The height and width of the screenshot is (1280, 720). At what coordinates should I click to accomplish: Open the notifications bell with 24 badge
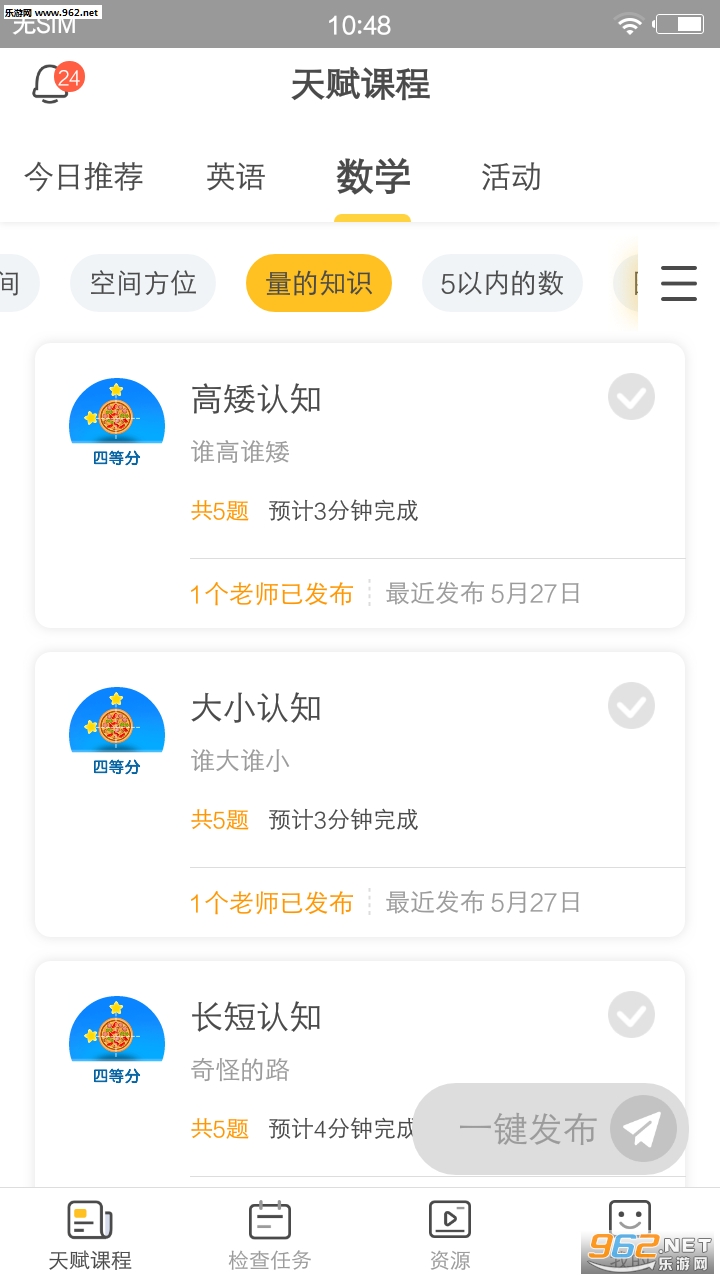(54, 84)
